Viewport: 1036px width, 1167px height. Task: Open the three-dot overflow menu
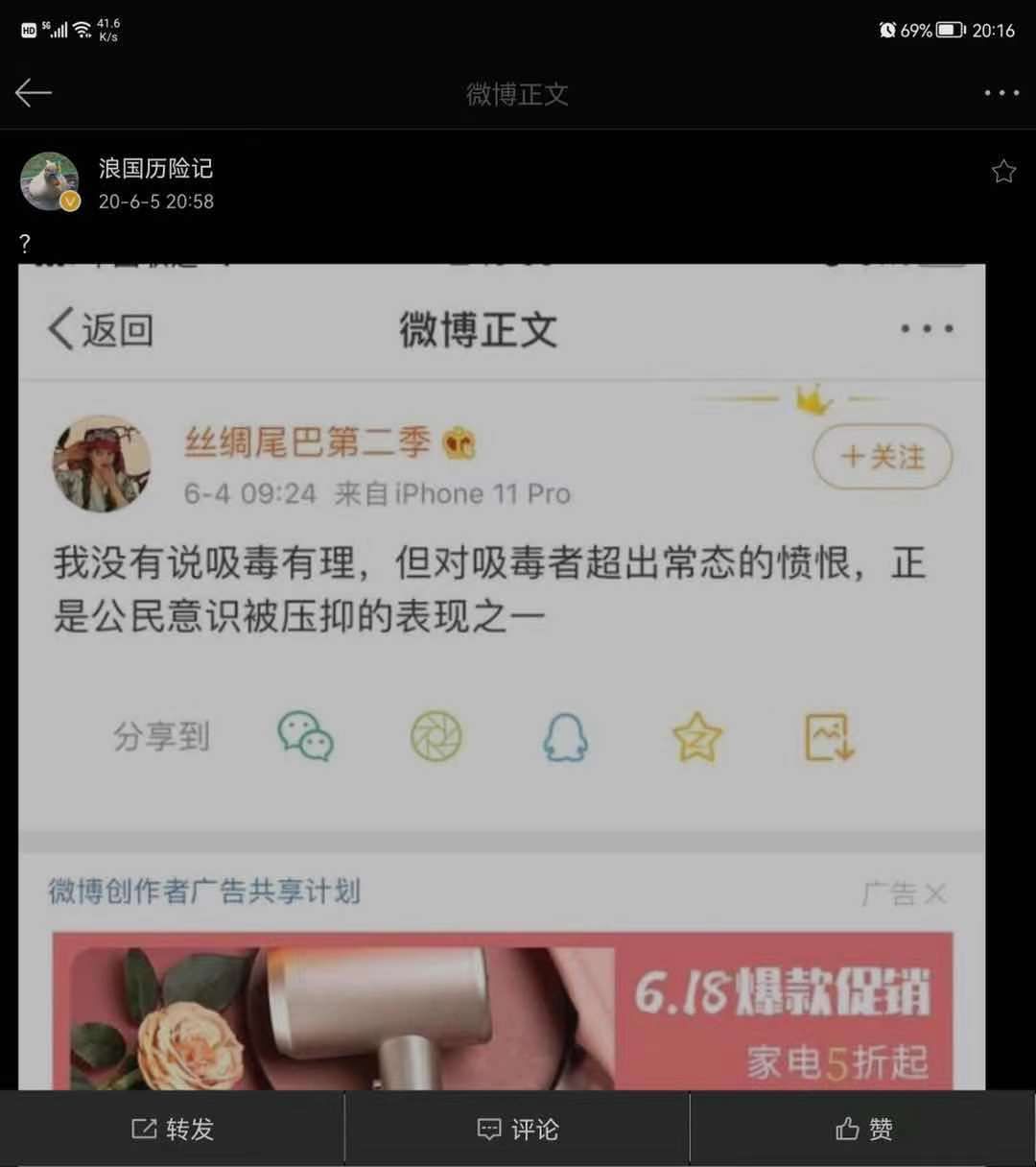1001,93
